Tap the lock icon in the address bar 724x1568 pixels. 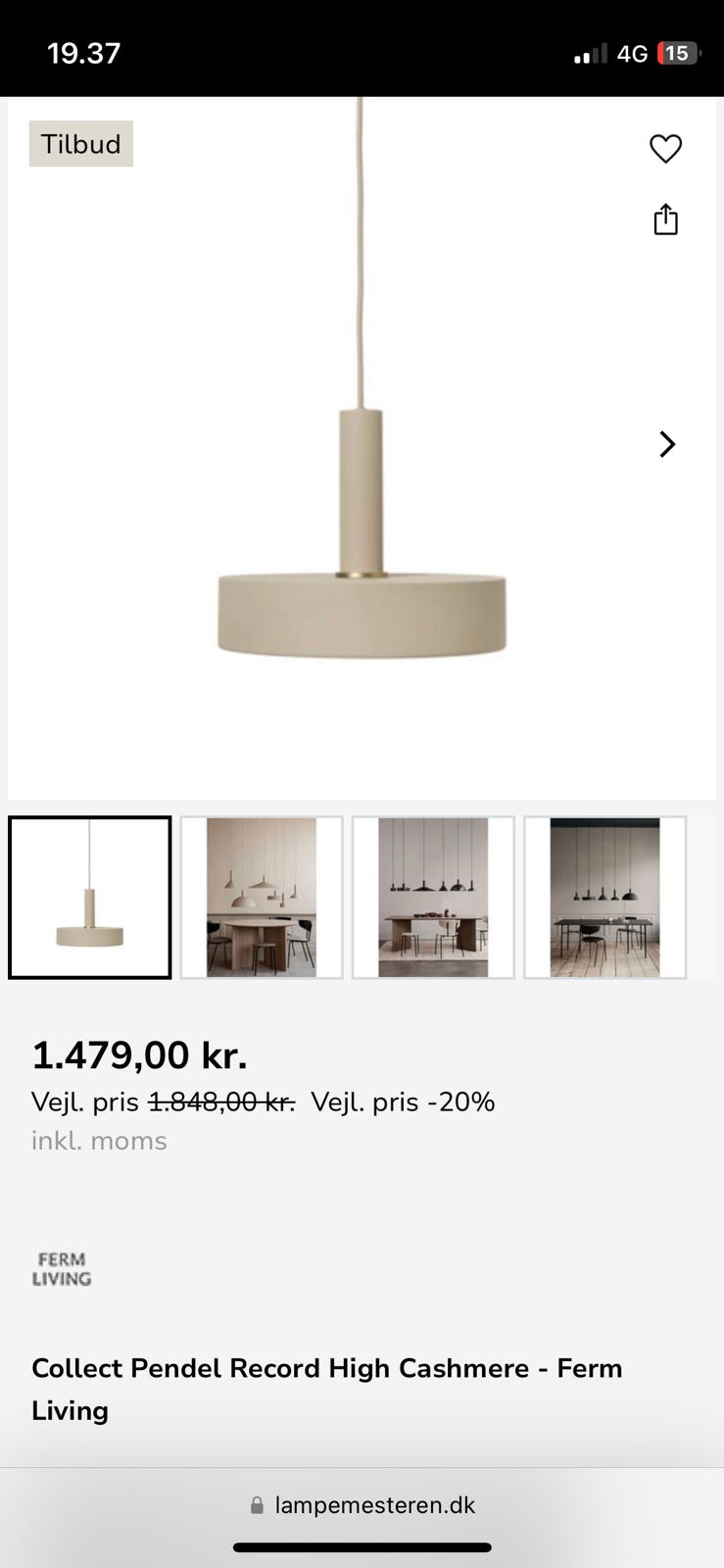pyautogui.click(x=257, y=1504)
